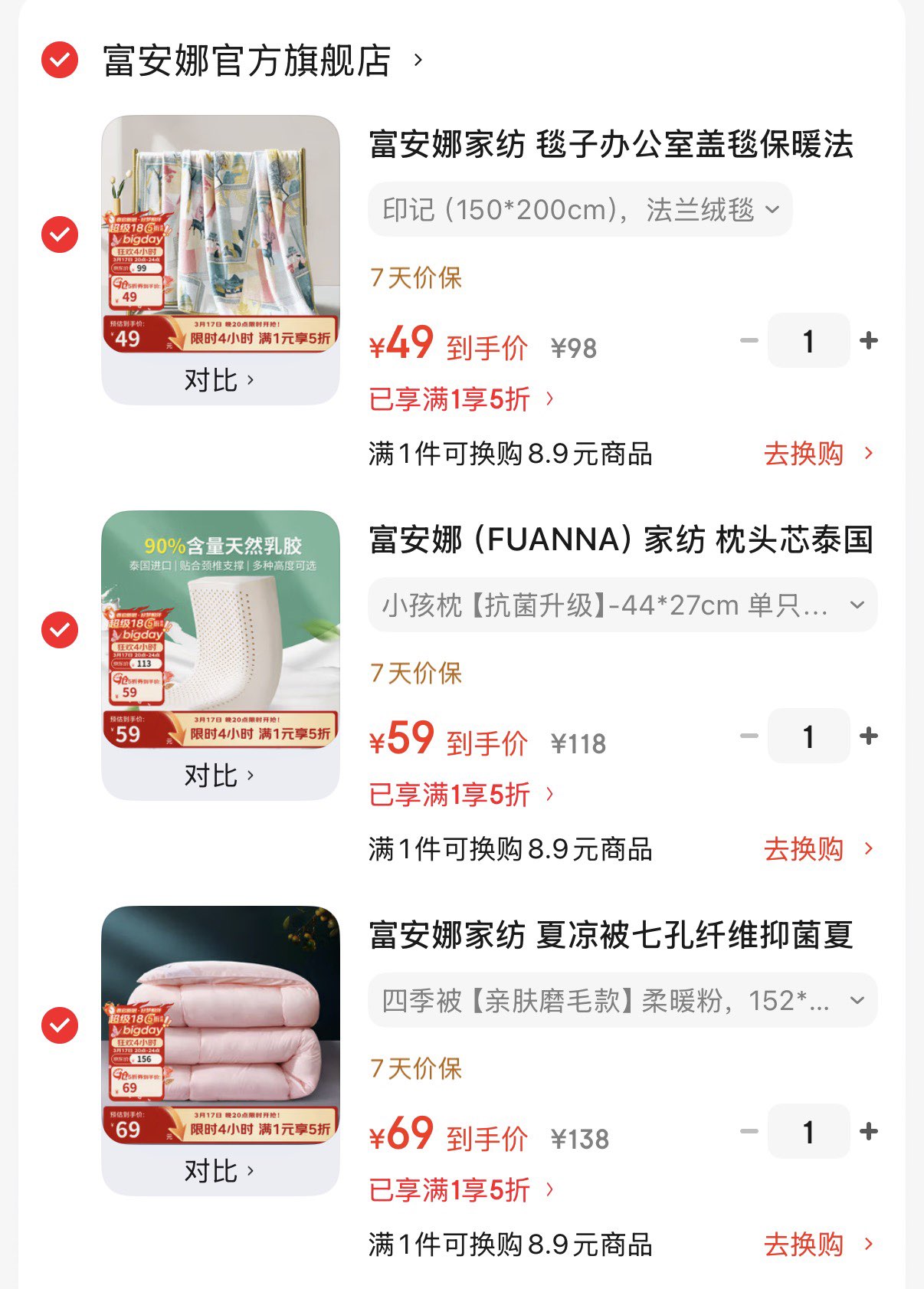Tap 对比 under the flannel blanket
924x1289 pixels.
pos(220,380)
